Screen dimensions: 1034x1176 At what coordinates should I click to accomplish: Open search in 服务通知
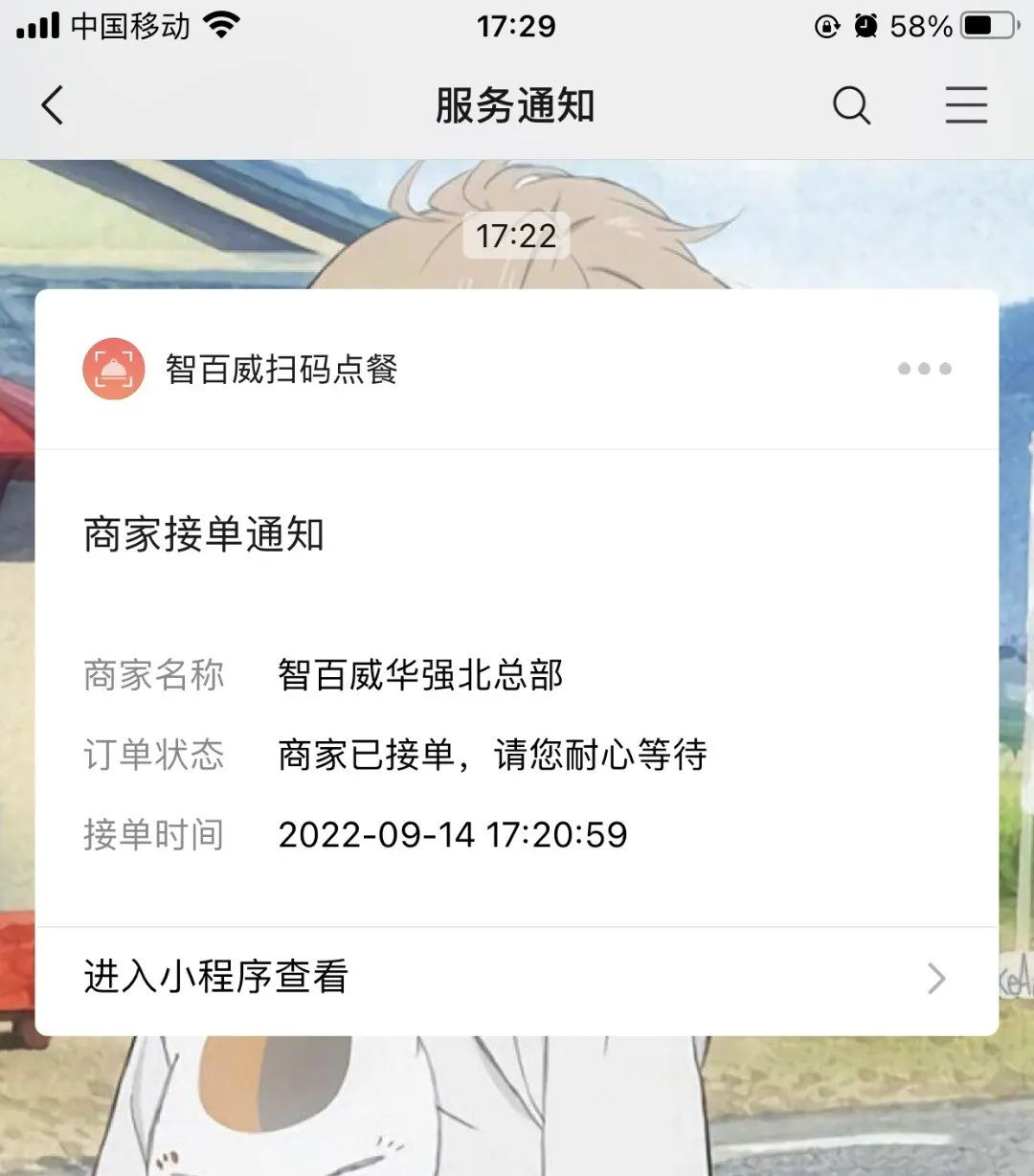click(x=851, y=105)
